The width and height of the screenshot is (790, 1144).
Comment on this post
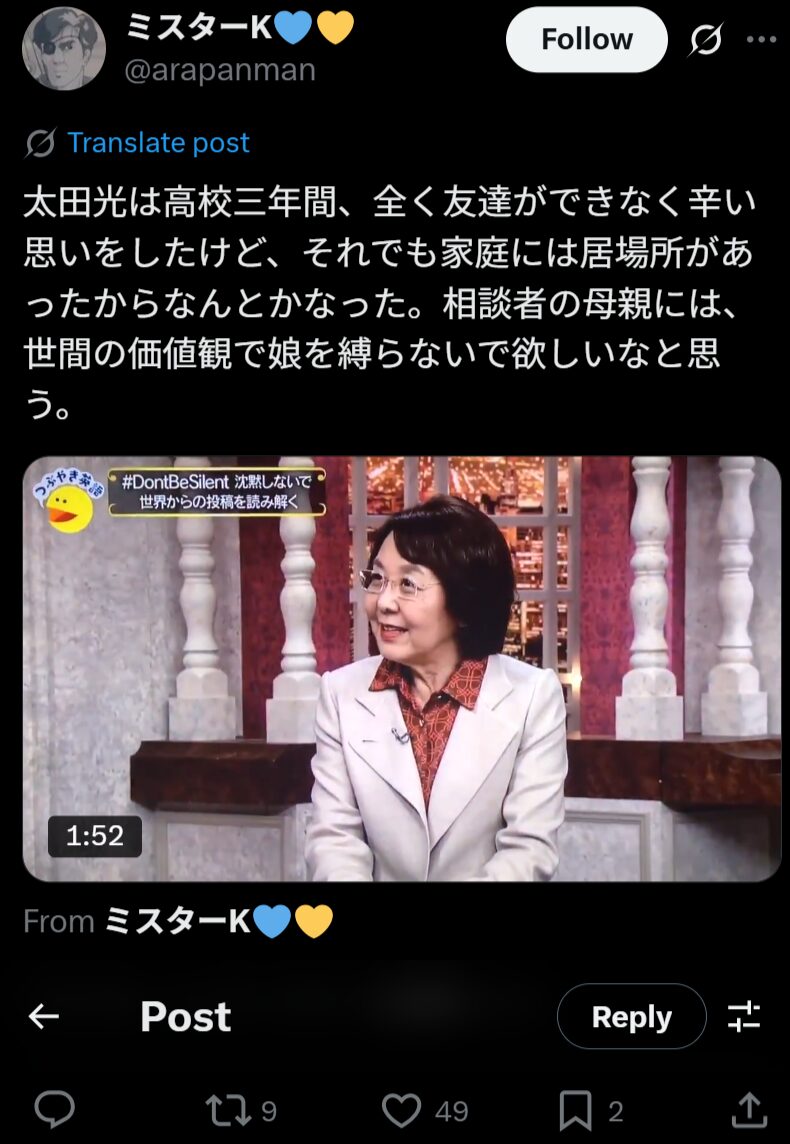(55, 1110)
